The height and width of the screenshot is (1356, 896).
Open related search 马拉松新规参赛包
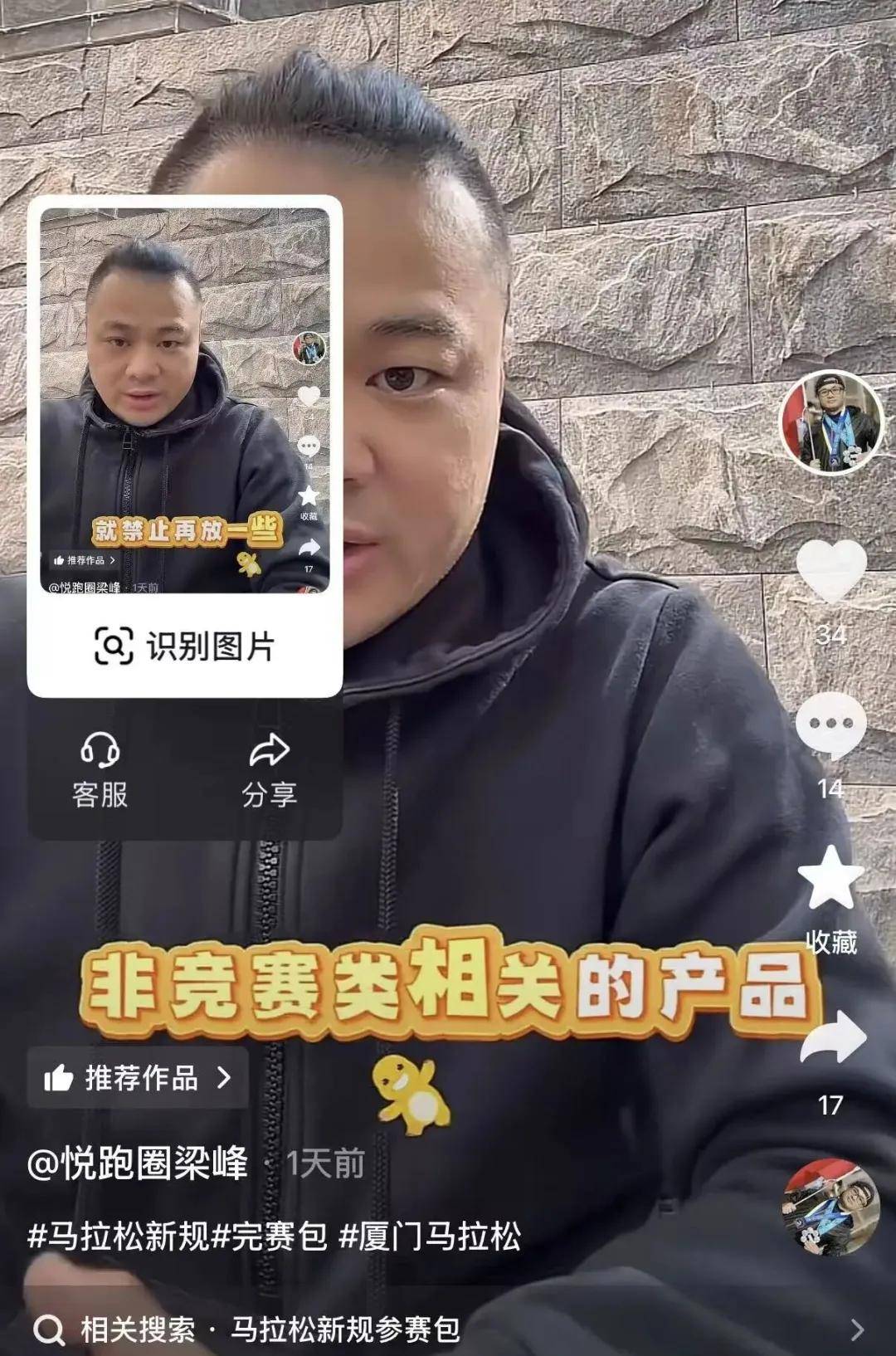tap(344, 1330)
